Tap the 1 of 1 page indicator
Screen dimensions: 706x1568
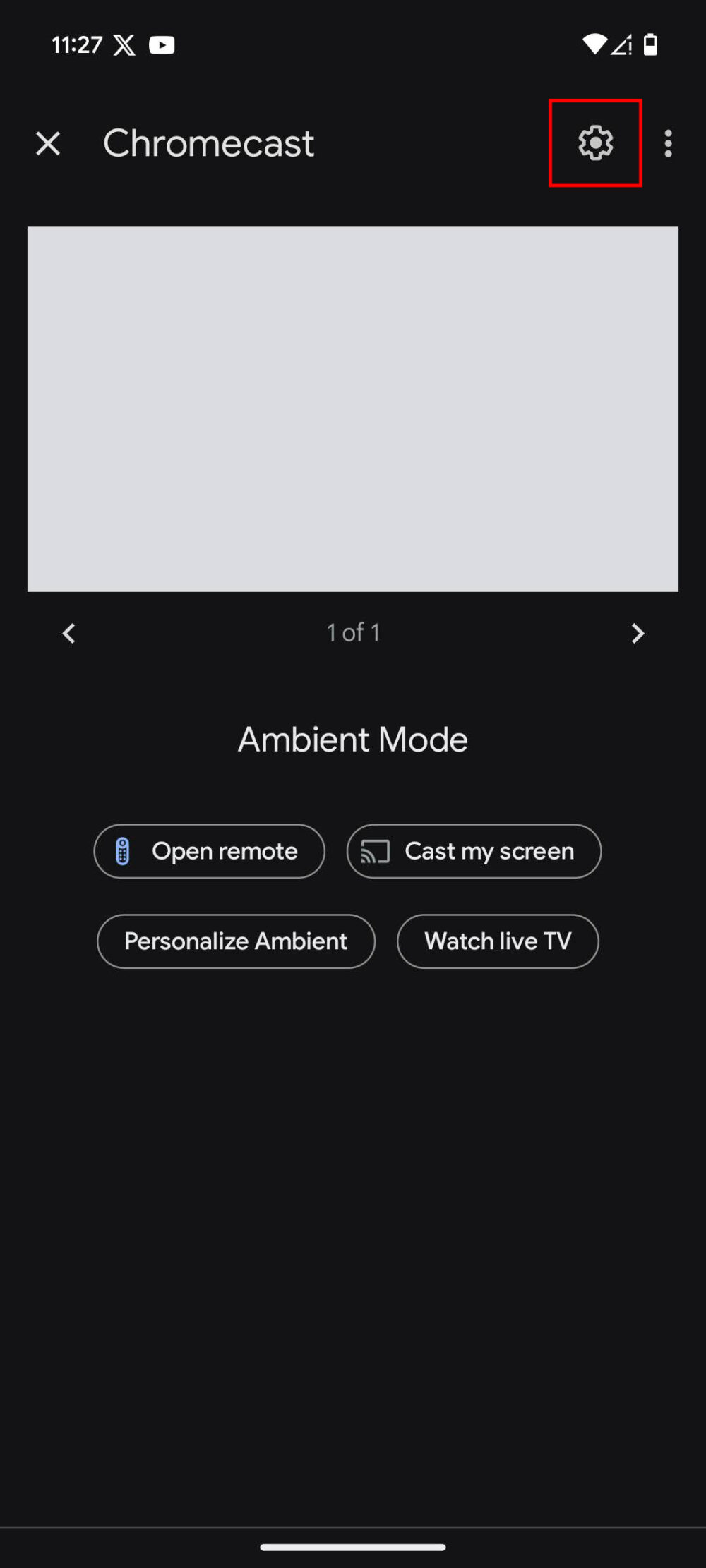click(x=353, y=632)
